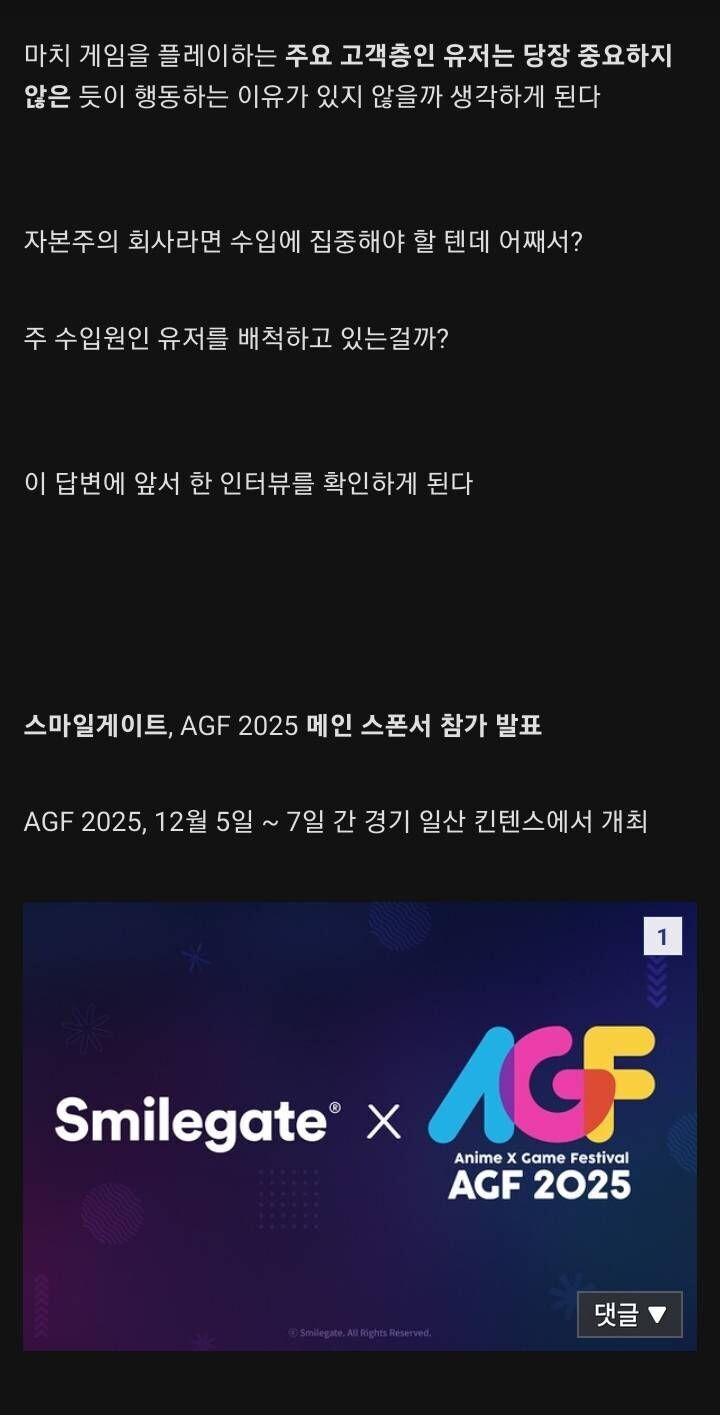This screenshot has height=1415, width=720.
Task: Open the Smilegate X AGF 2025 image
Action: pyautogui.click(x=360, y=1125)
